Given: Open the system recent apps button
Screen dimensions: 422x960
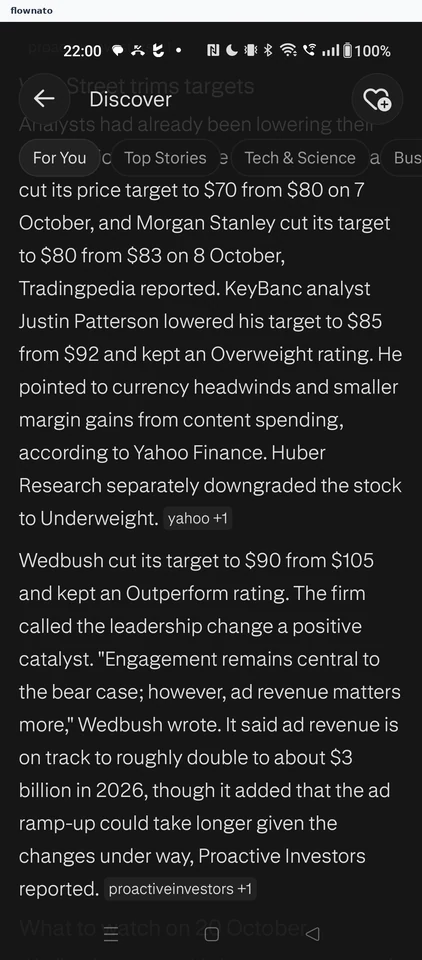Looking at the screenshot, I should [x=111, y=934].
